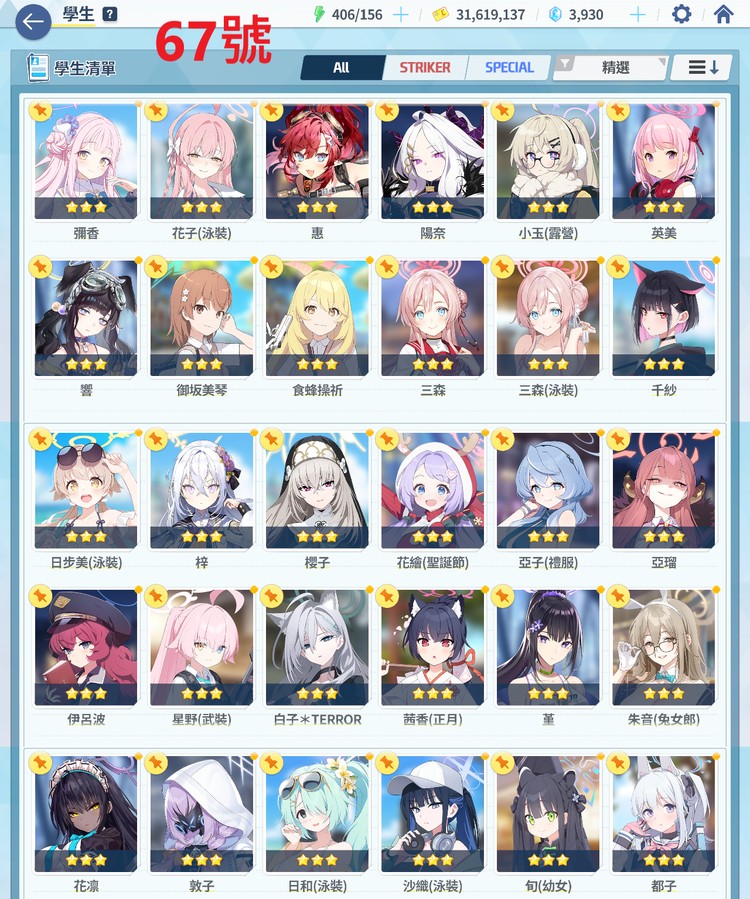Open the 精選 filter dropdown
Screen dimensions: 750x899
coord(610,68)
